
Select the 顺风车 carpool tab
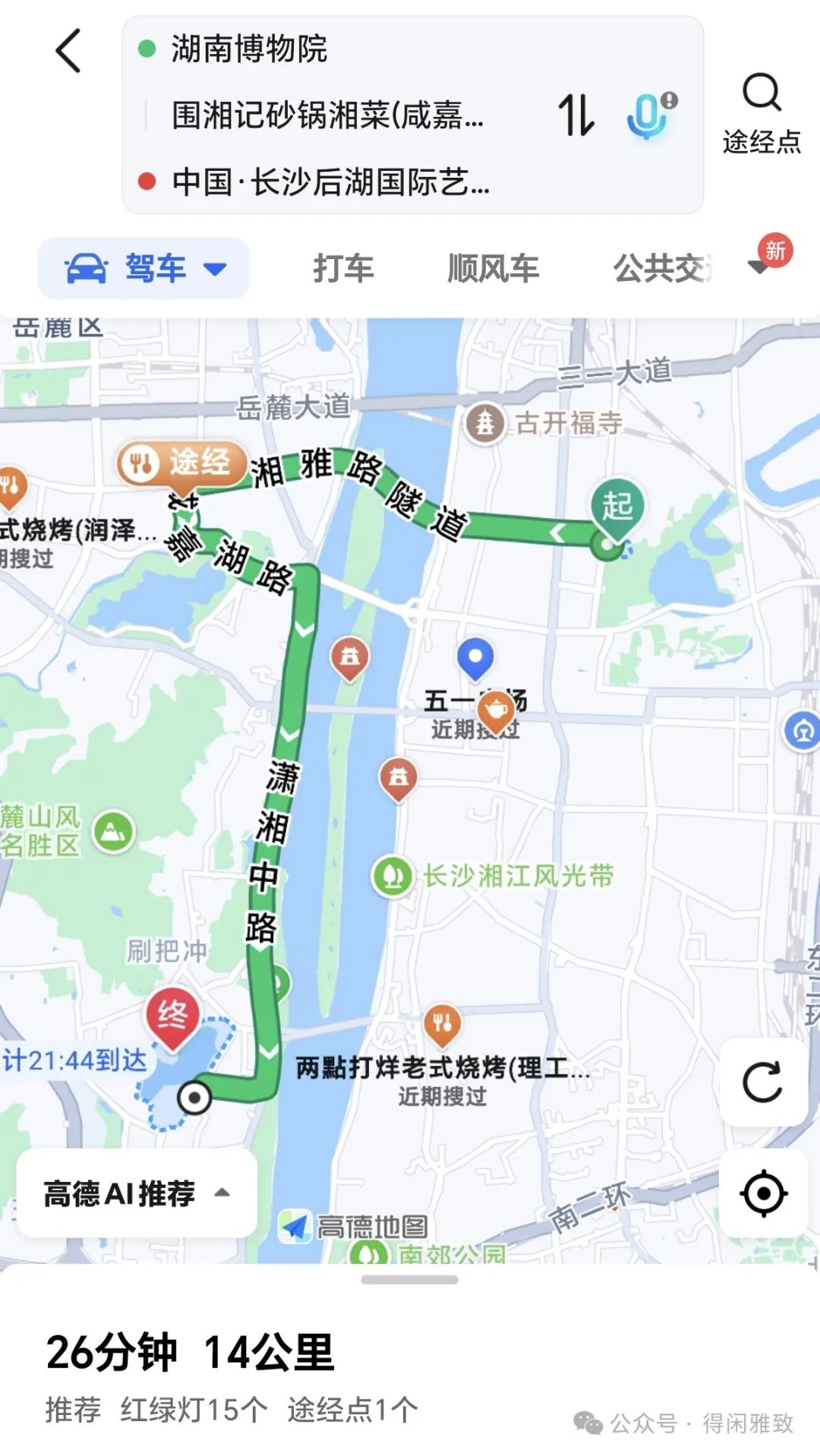coord(493,268)
